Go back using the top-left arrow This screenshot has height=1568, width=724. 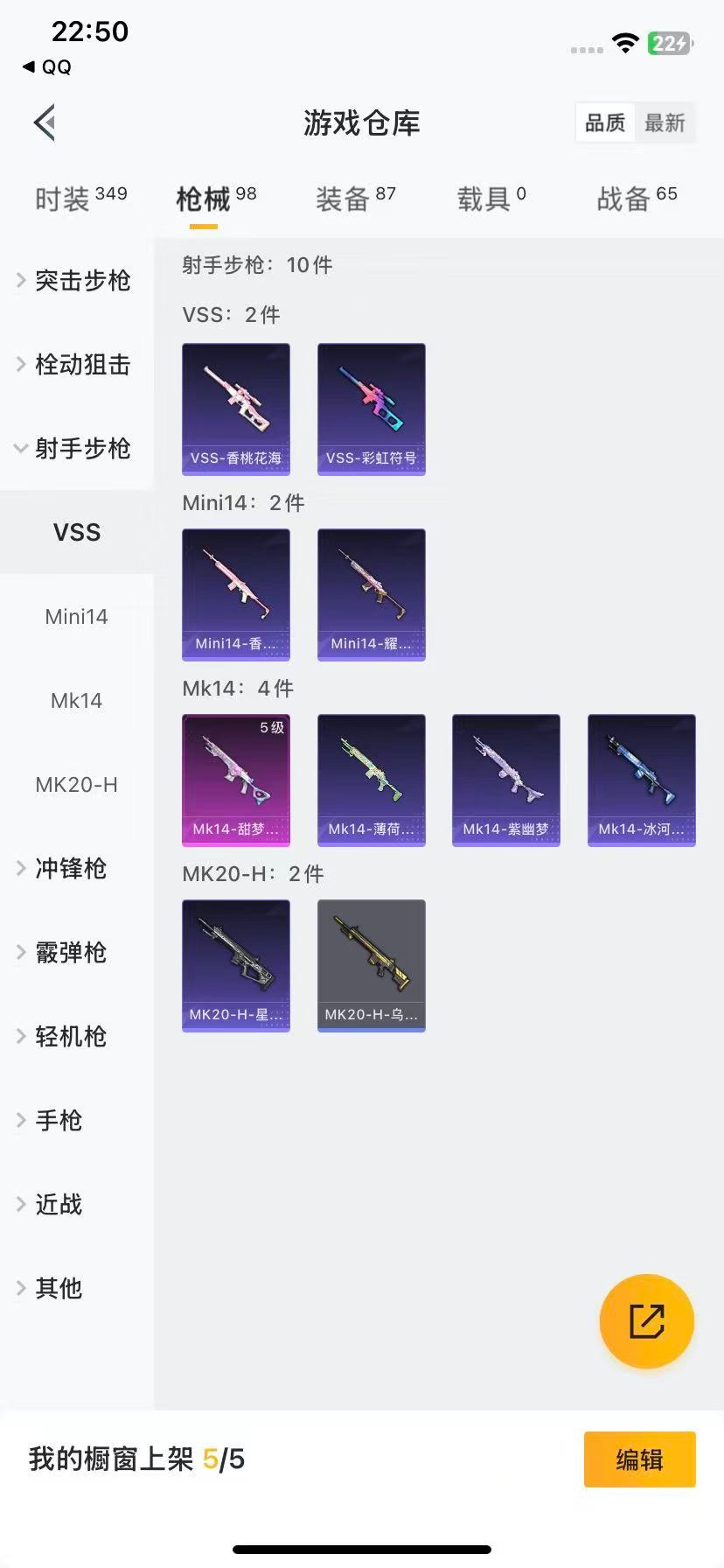[x=45, y=122]
